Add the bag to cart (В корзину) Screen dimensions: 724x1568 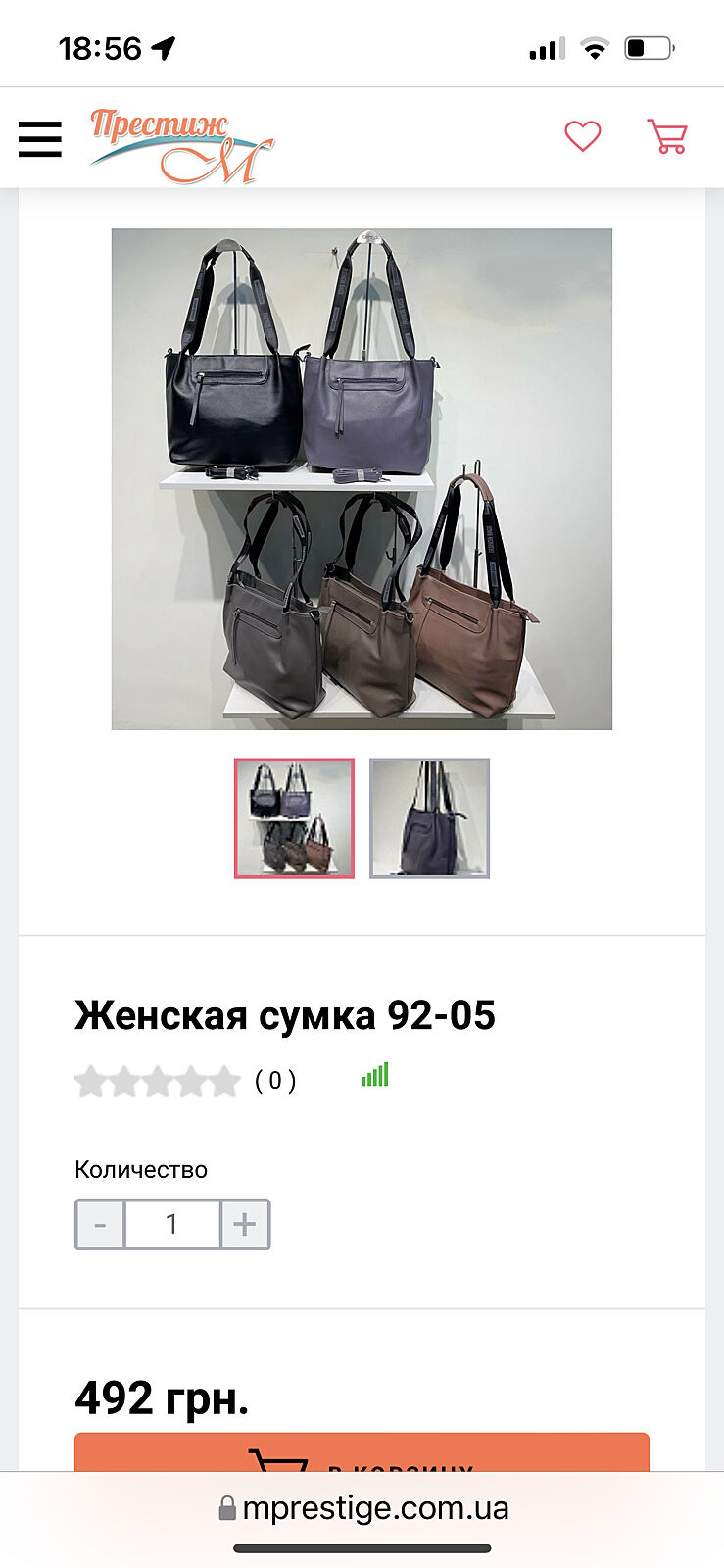362,1454
